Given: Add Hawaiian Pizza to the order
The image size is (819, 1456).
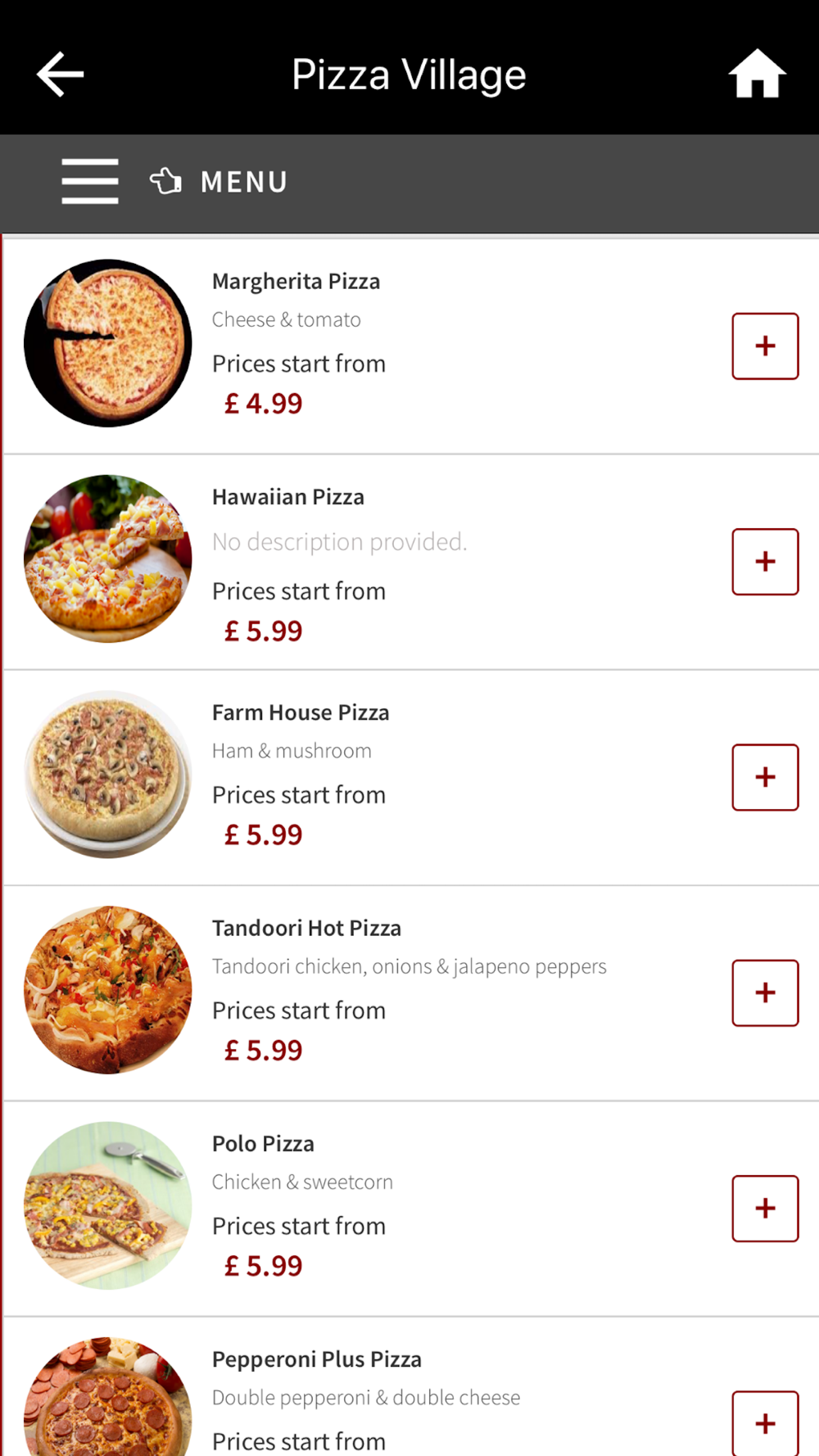Looking at the screenshot, I should pos(765,562).
